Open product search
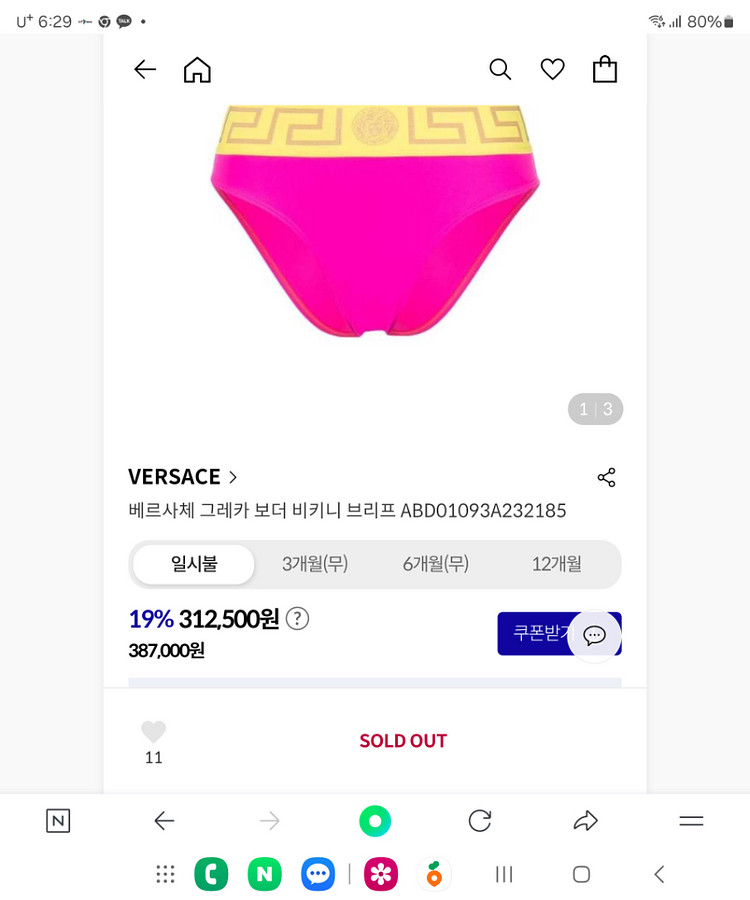750x900 pixels. click(500, 69)
